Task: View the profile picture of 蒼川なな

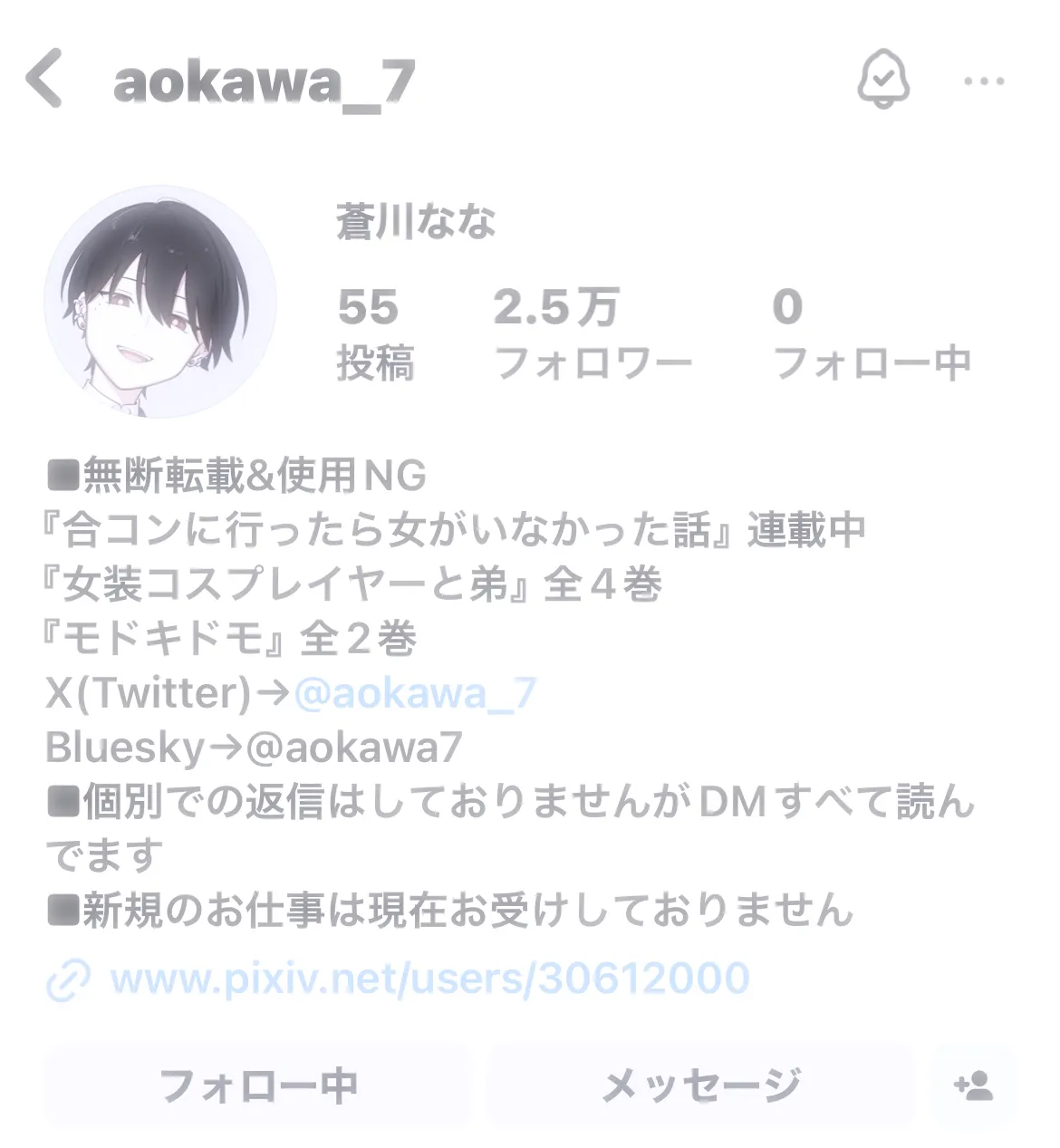Action: 160,302
